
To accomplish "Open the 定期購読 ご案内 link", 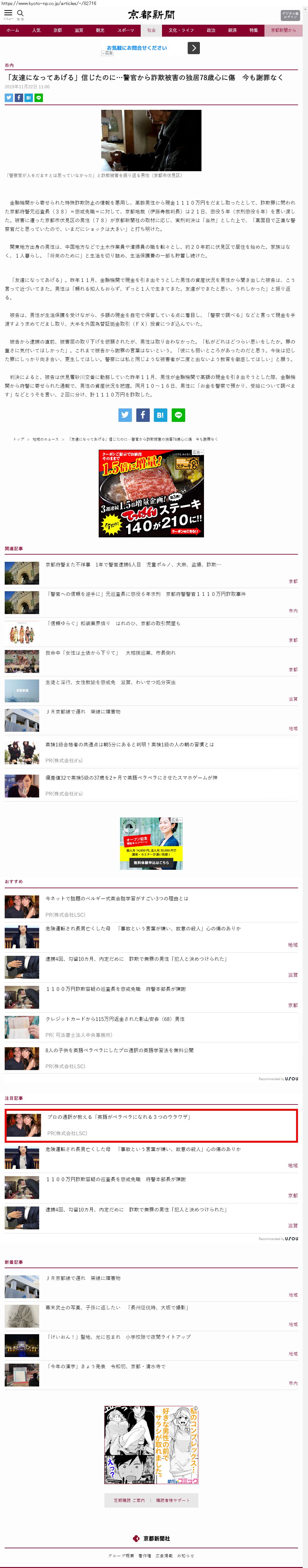I will 129,1500.
